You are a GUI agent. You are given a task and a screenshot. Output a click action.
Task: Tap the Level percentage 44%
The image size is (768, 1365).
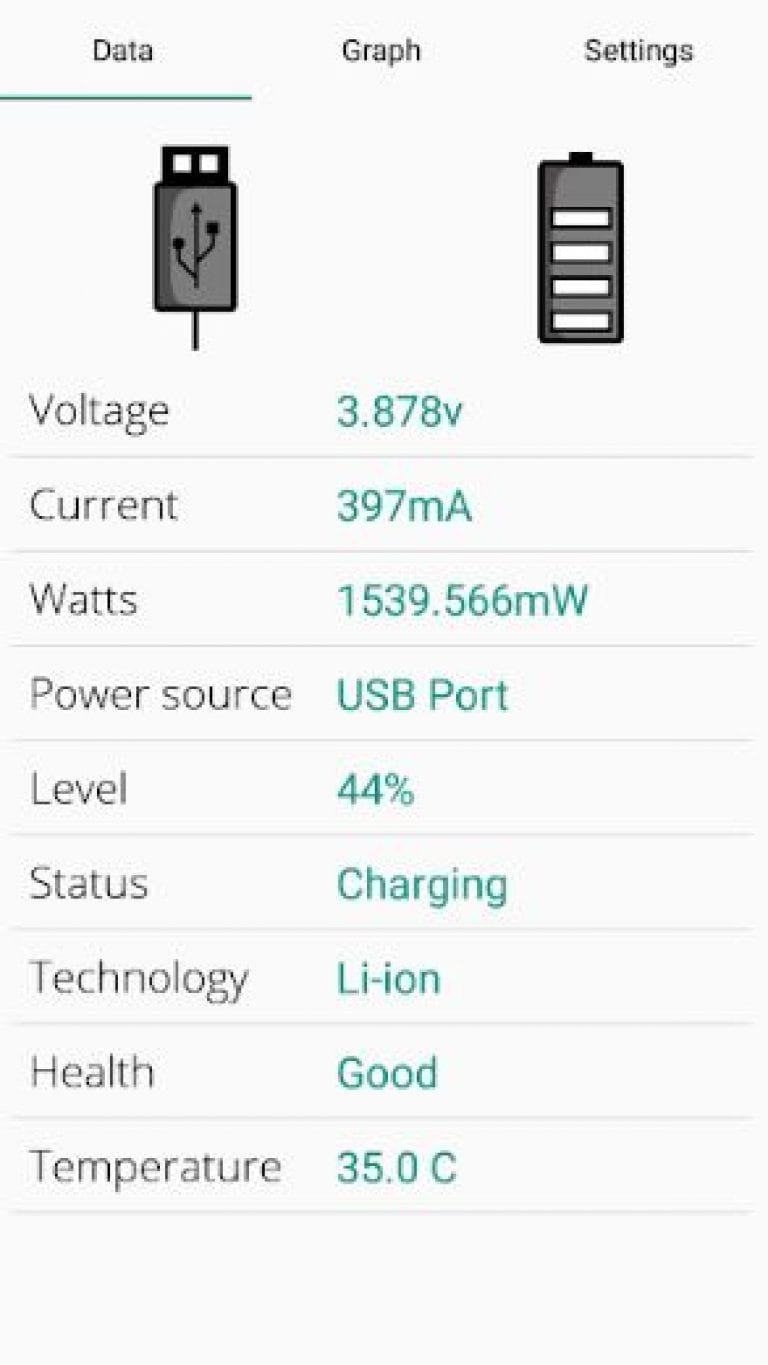point(375,788)
